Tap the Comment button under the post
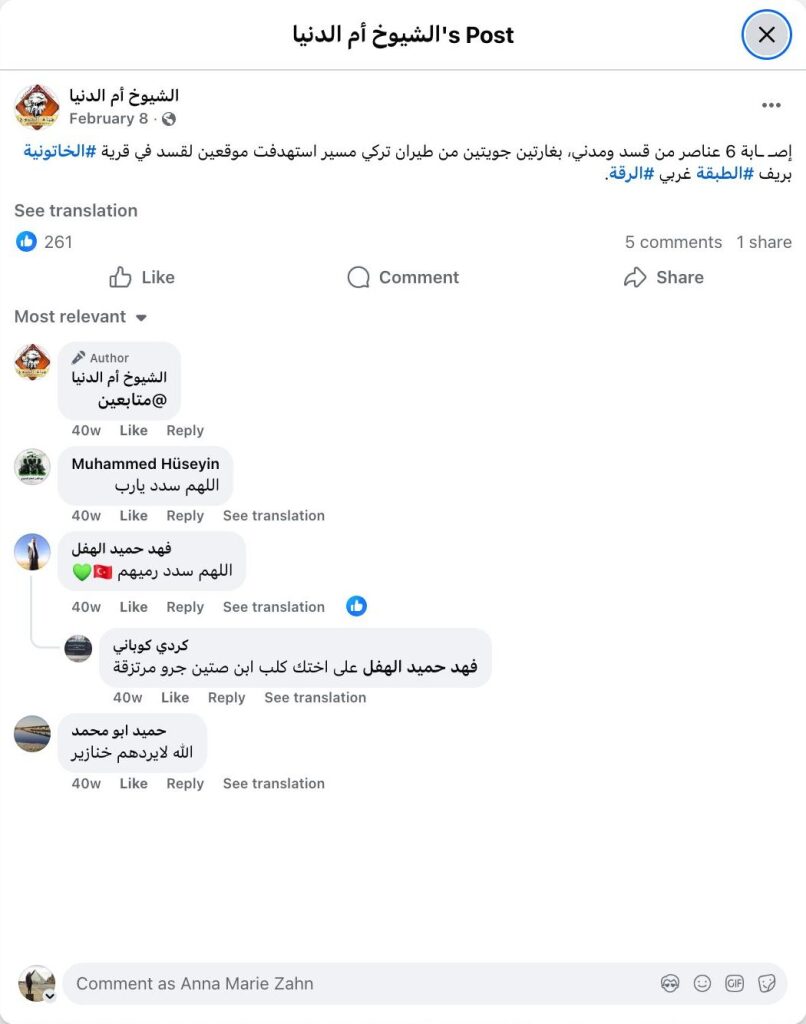The width and height of the screenshot is (806, 1024). (x=403, y=277)
